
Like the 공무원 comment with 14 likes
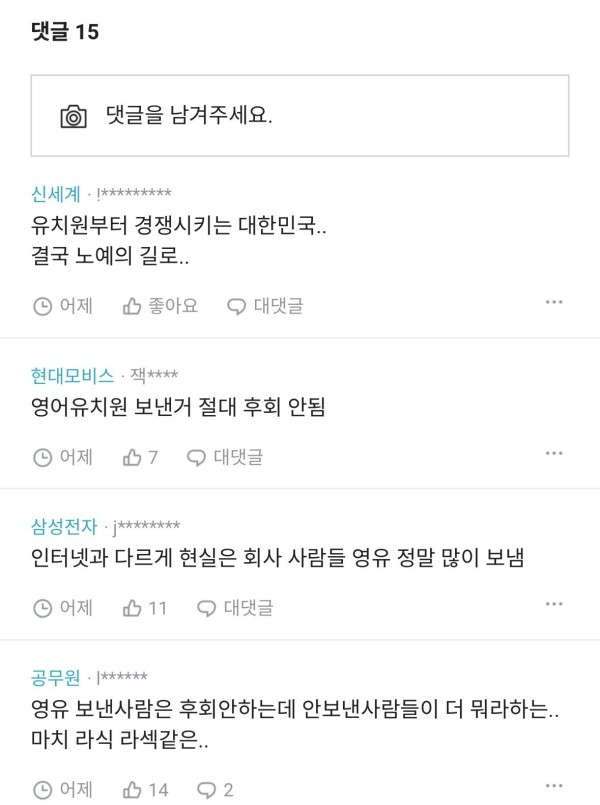tap(144, 790)
